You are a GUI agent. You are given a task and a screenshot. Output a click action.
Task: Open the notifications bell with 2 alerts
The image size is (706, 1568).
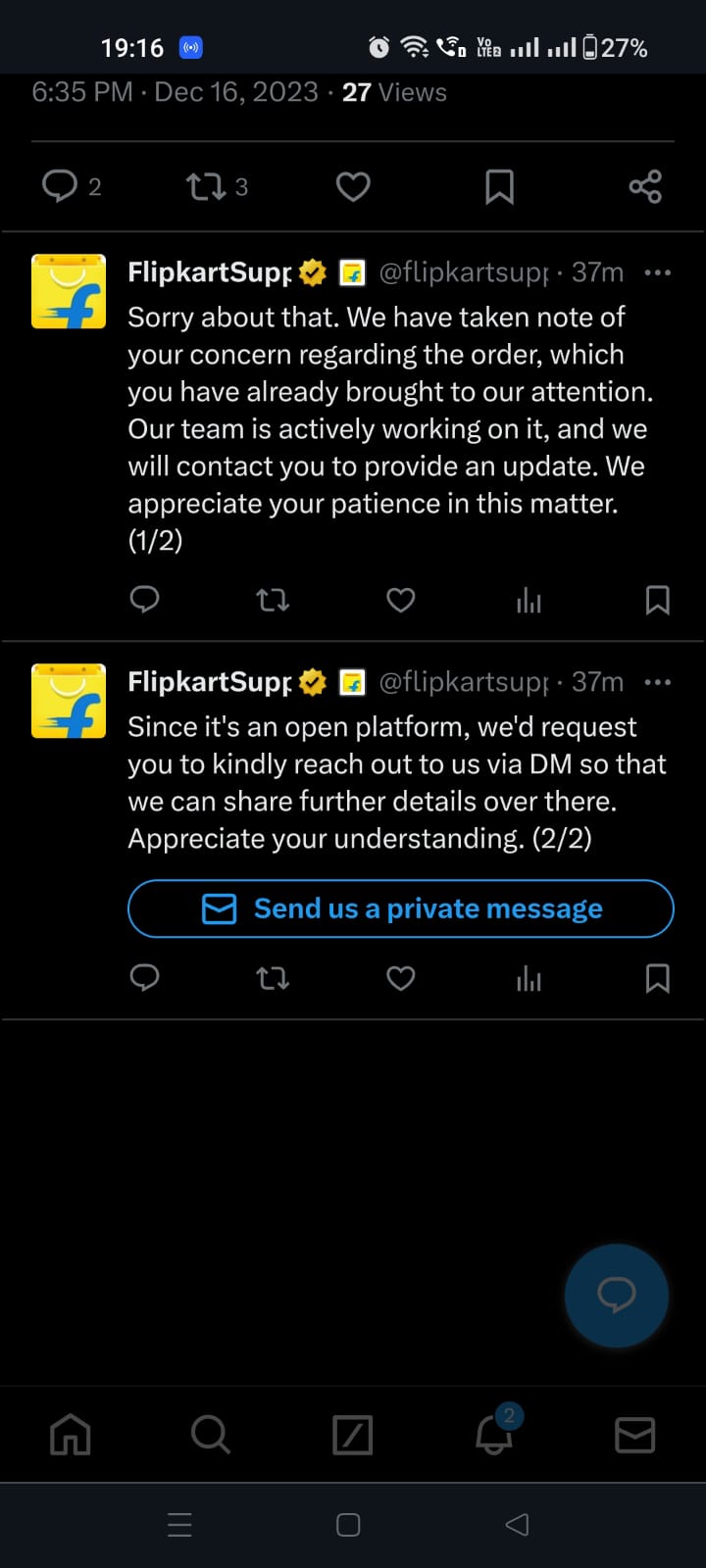coord(494,1435)
